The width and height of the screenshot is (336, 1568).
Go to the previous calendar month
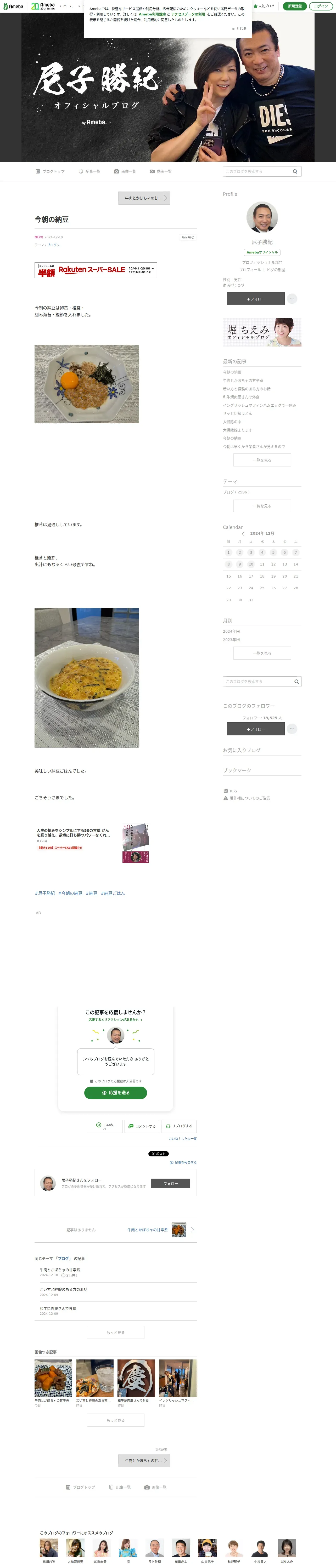coord(243,533)
